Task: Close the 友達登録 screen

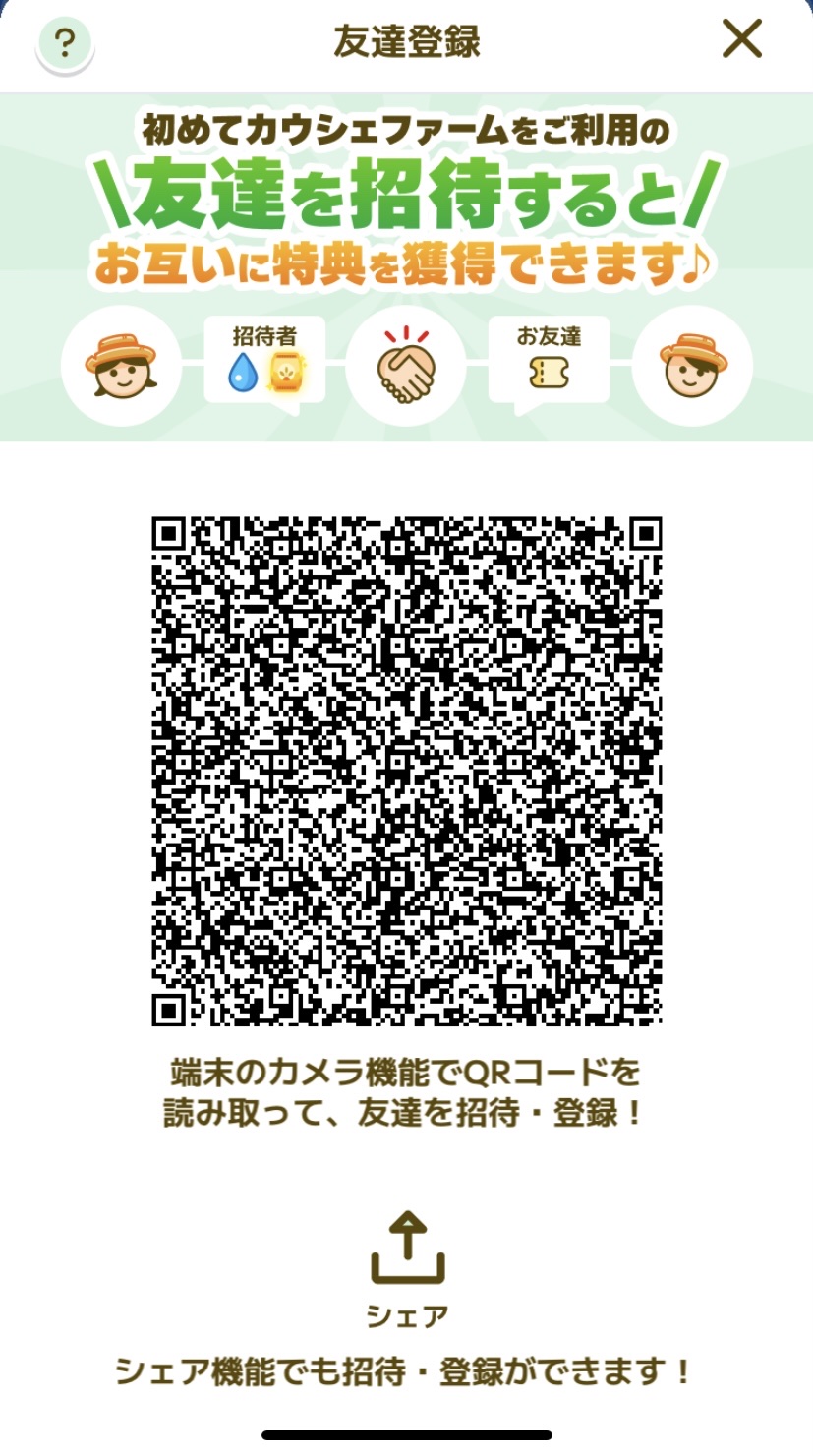Action: click(x=741, y=39)
